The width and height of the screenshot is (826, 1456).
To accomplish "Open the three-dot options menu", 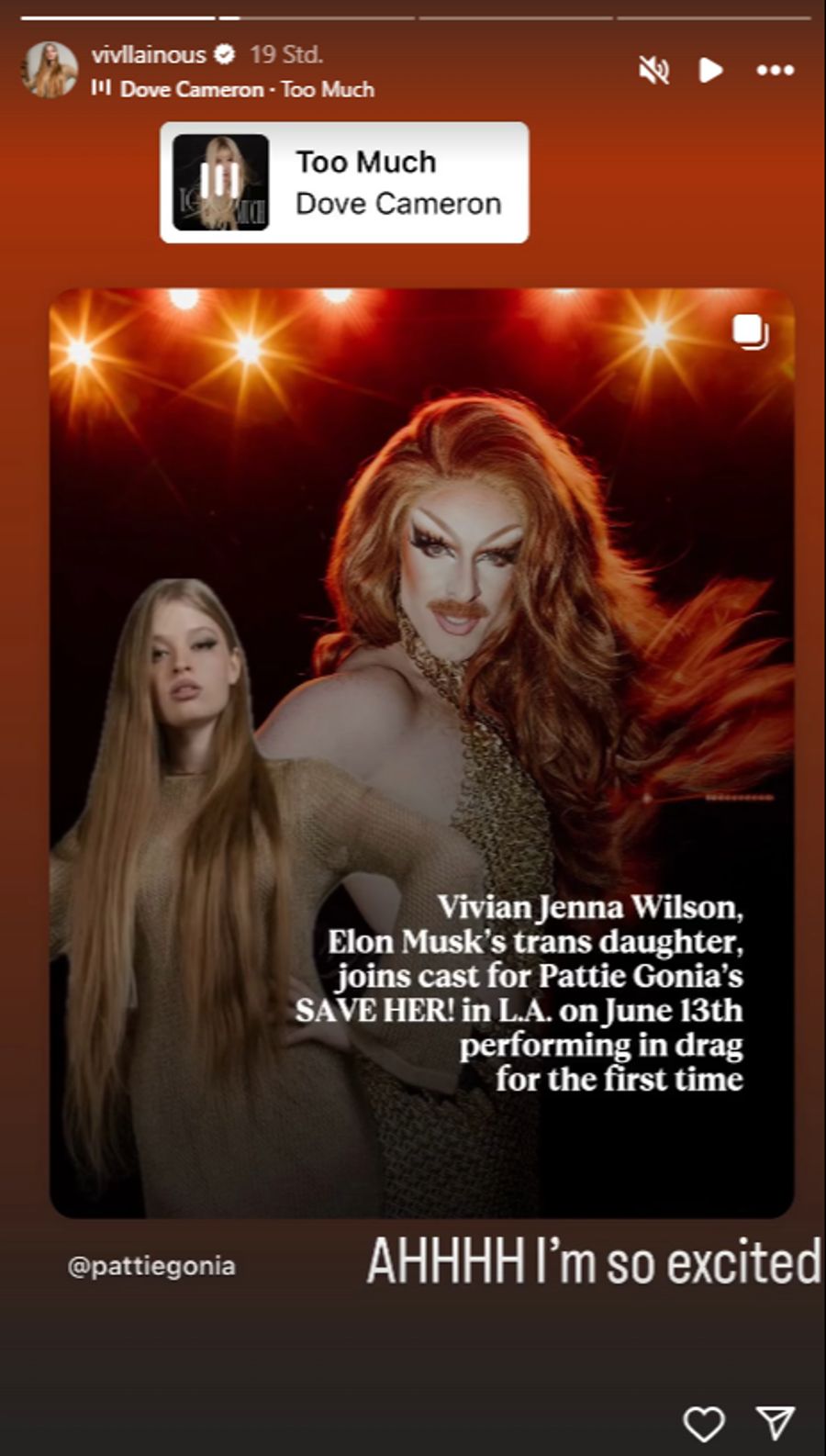I will tap(775, 70).
